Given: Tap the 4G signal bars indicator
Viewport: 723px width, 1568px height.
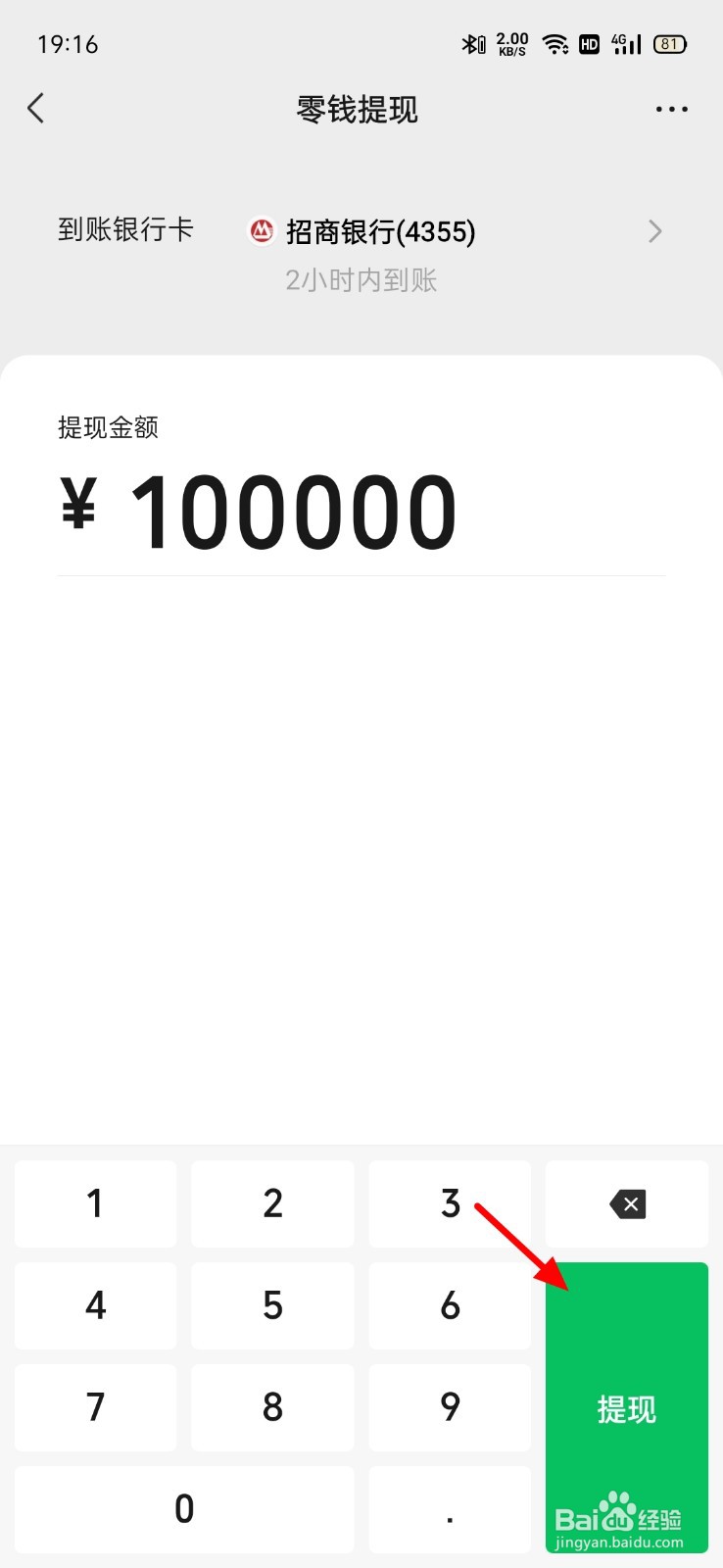Looking at the screenshot, I should [x=626, y=44].
